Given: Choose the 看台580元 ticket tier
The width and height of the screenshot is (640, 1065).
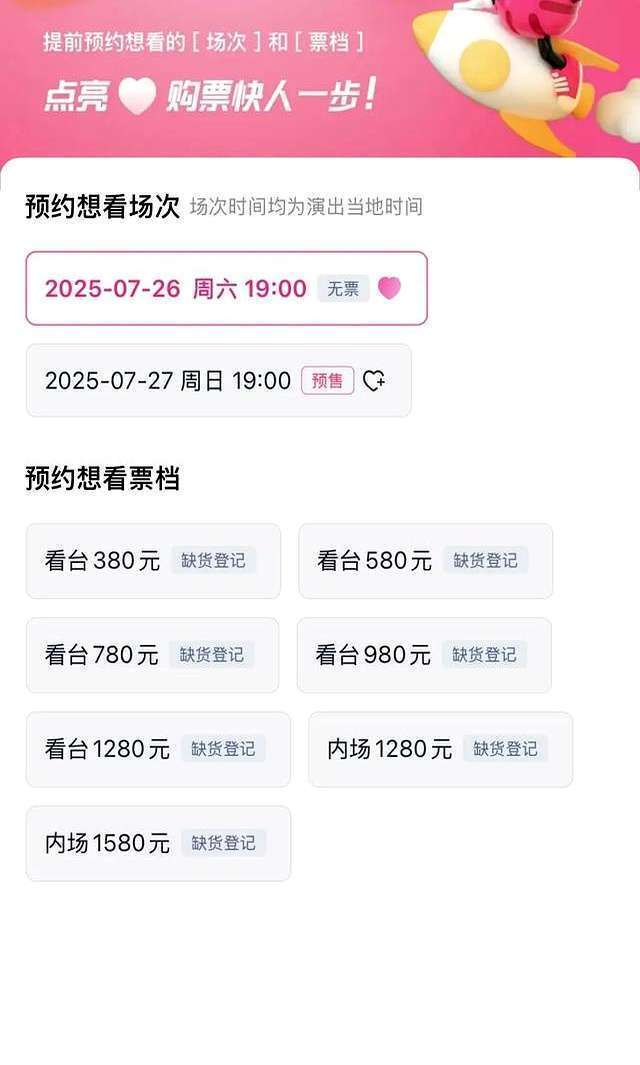Looking at the screenshot, I should [x=425, y=561].
